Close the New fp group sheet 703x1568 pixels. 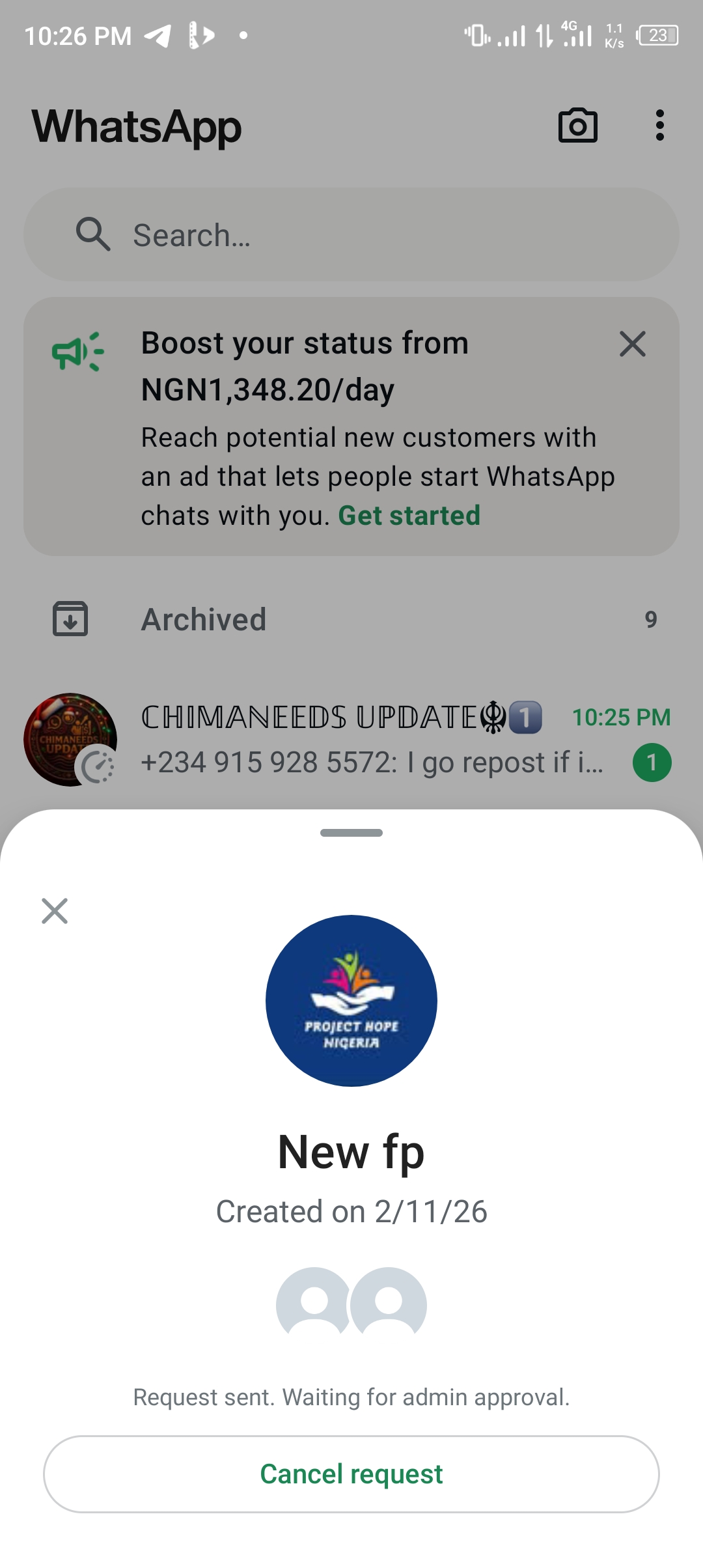click(55, 911)
